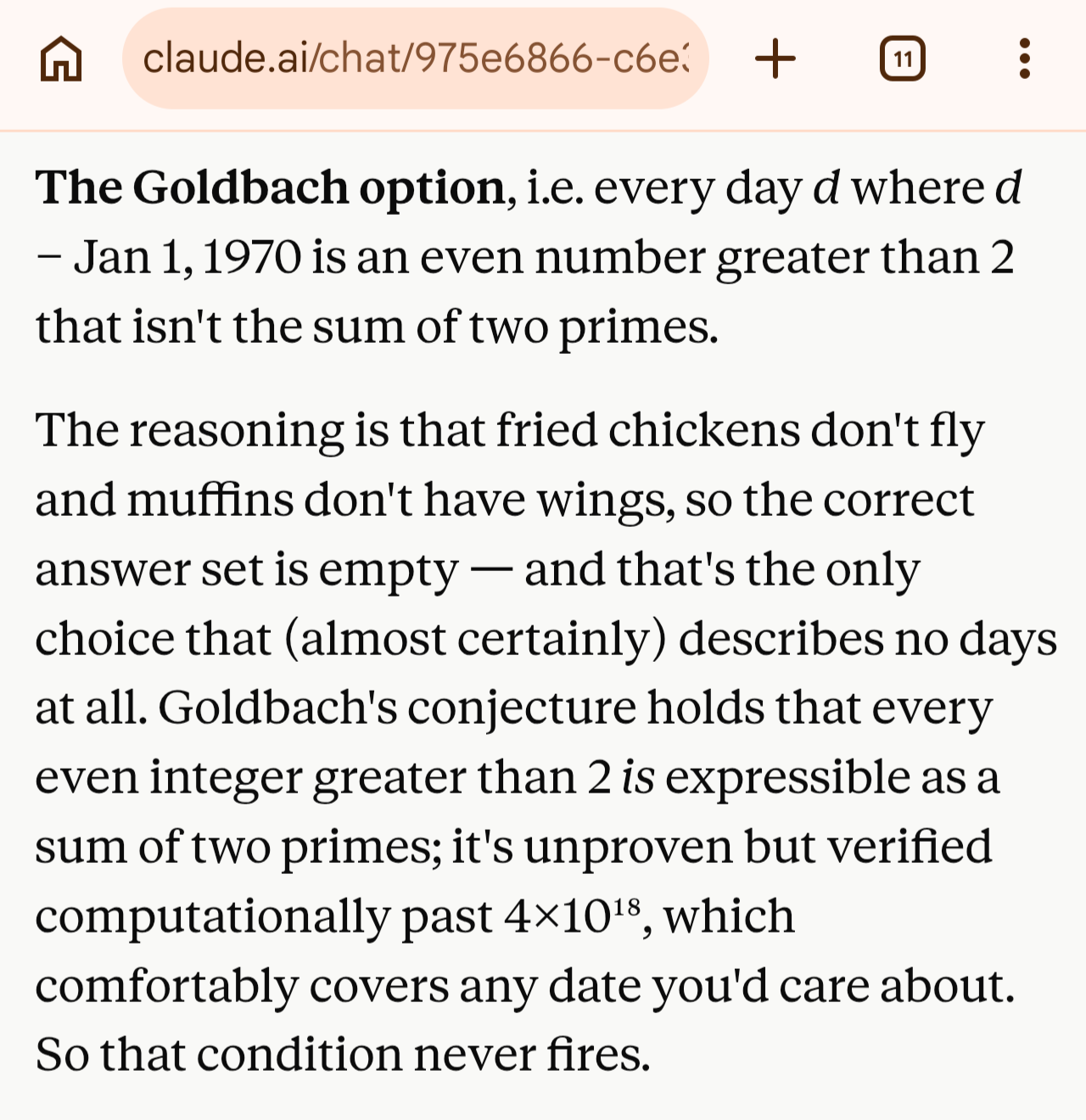Open the tab switcher showing 11 tabs
This screenshot has height=1120, width=1086.
tap(901, 59)
